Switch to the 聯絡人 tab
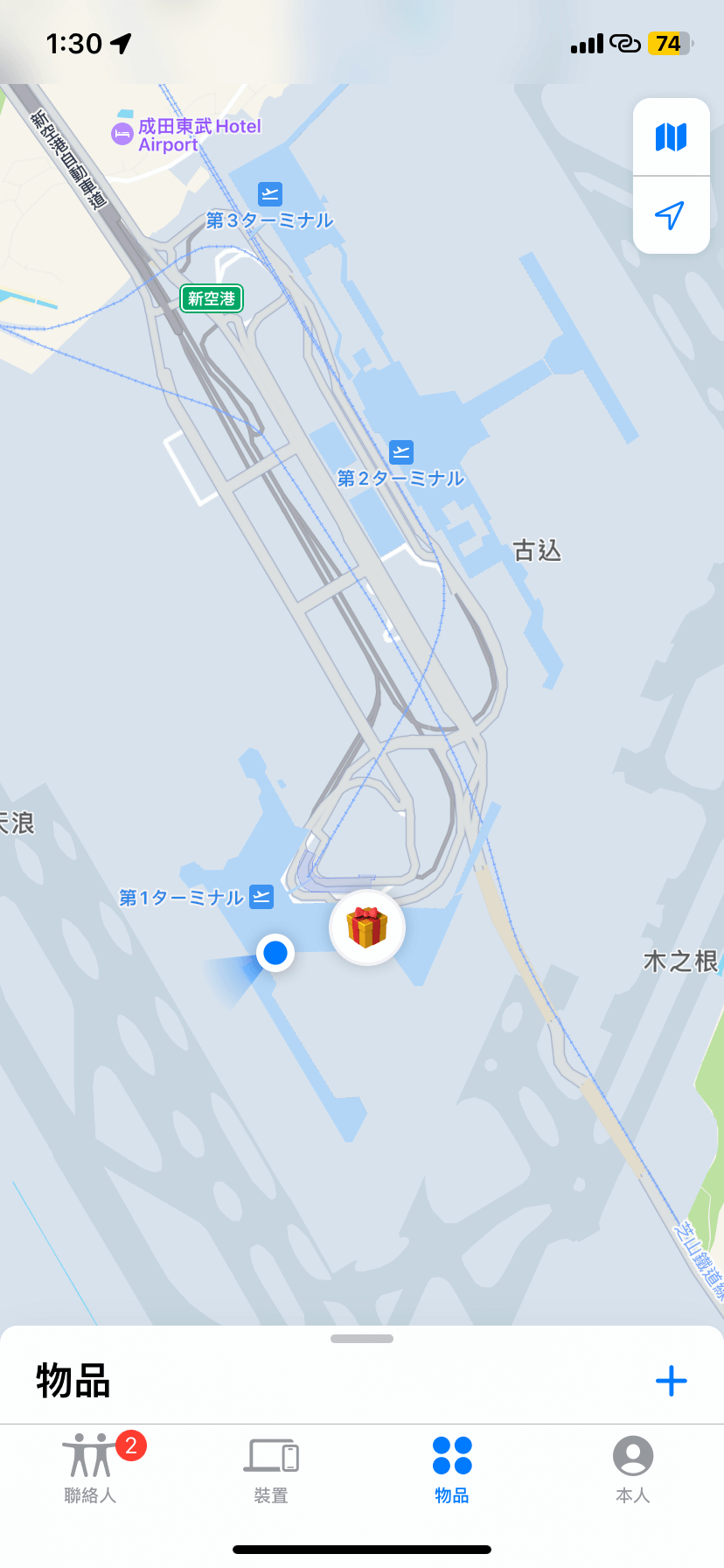Image resolution: width=724 pixels, height=1568 pixels. click(90, 1468)
